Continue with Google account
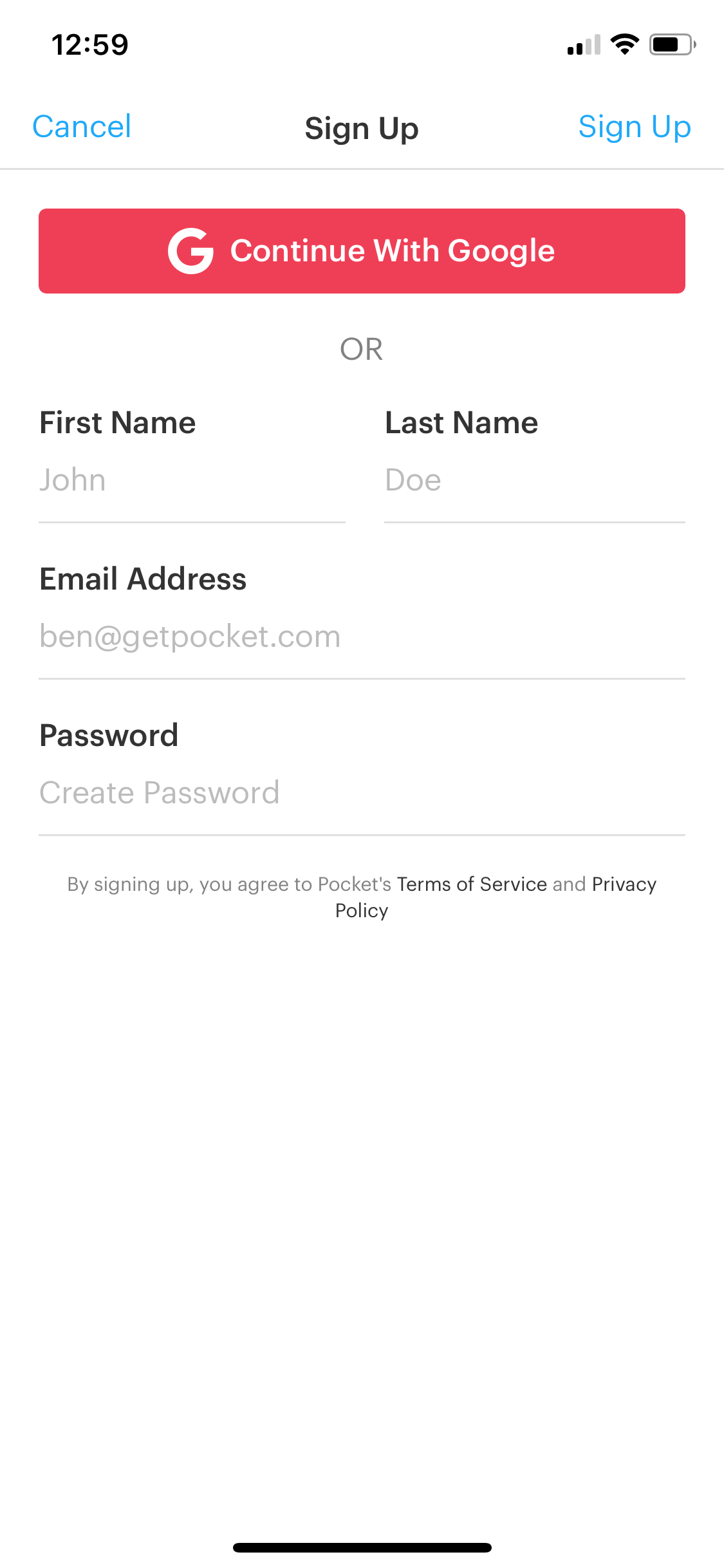The image size is (724, 1568). (362, 251)
